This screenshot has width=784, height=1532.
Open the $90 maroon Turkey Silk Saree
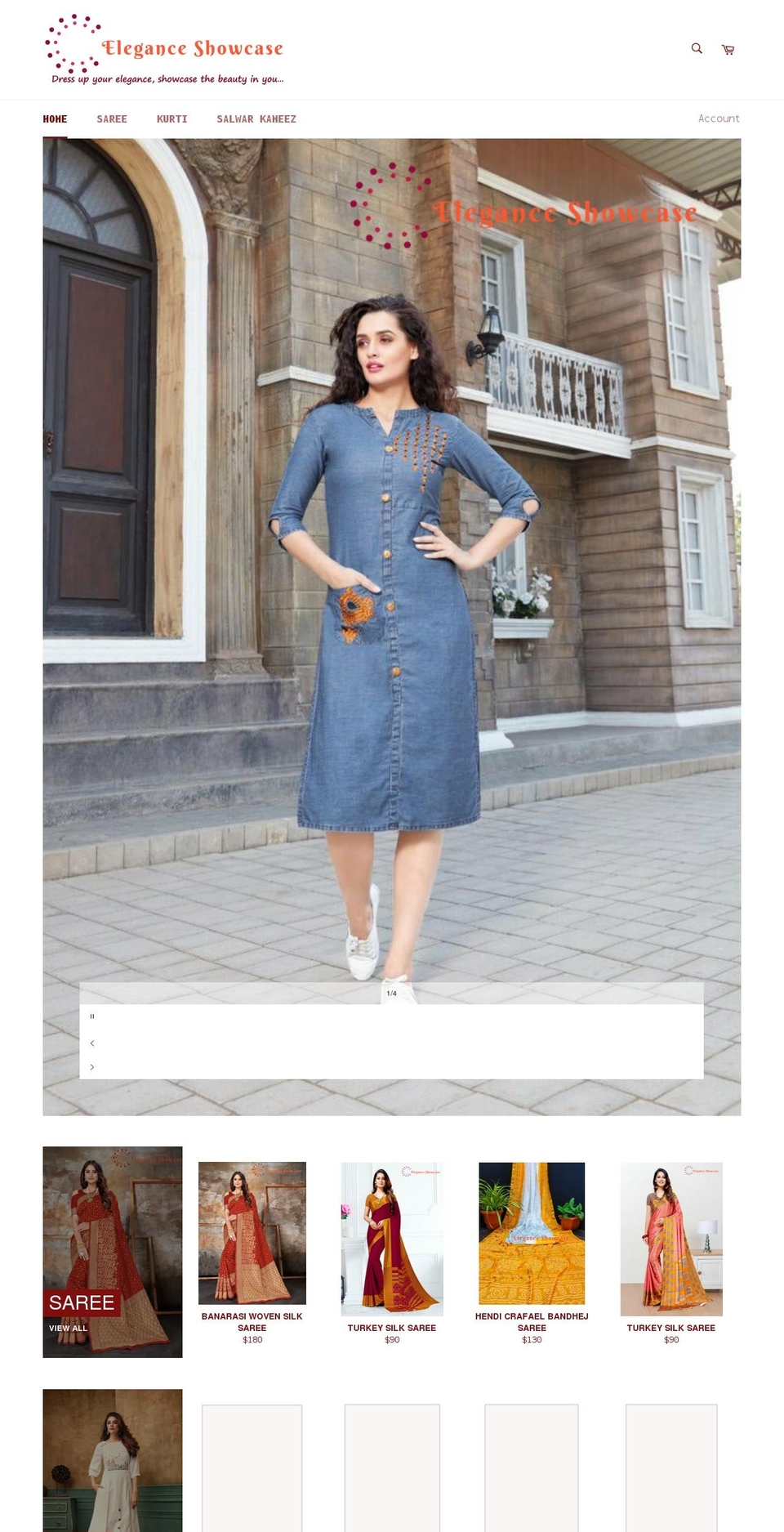click(392, 1239)
